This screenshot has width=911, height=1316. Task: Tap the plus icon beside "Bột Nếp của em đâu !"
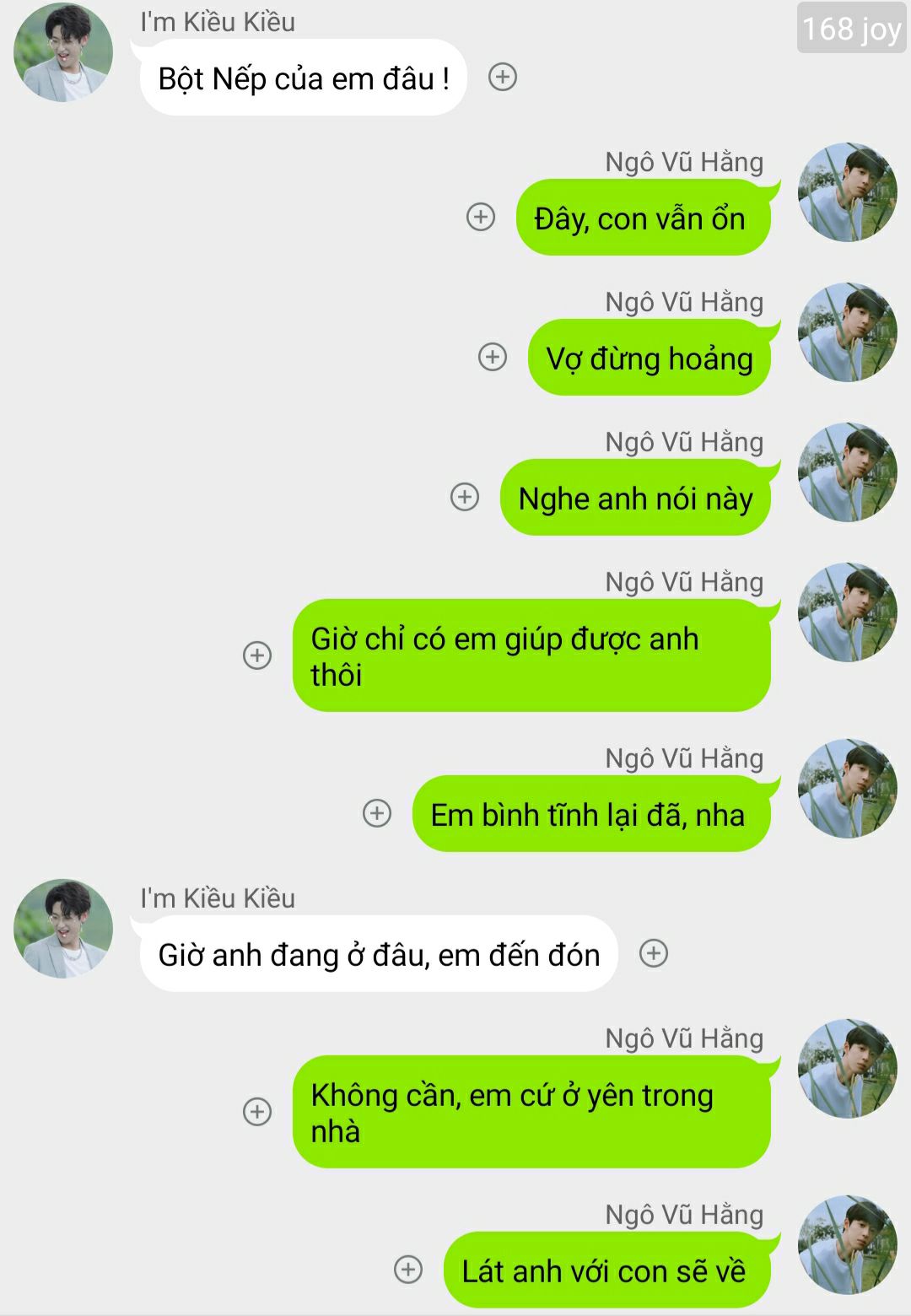point(503,78)
